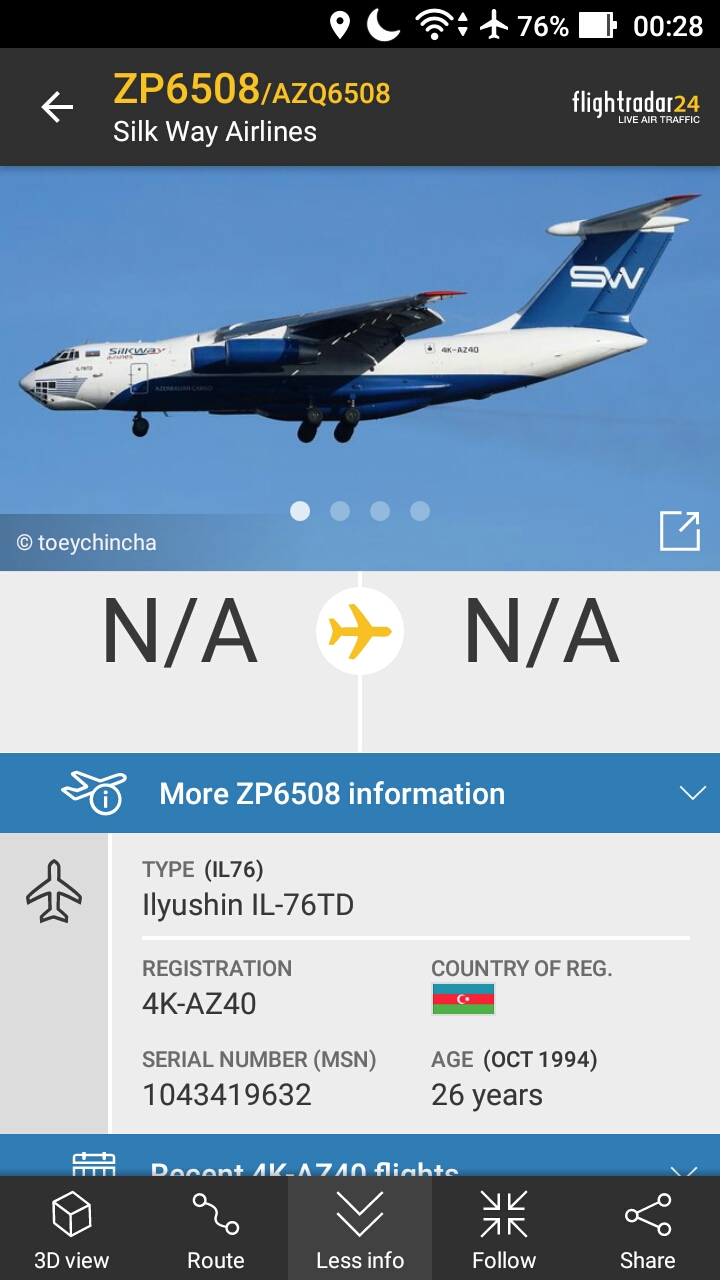Screen dimensions: 720x1280
Task: Open the aircraft photo in full view
Action: pos(679,531)
